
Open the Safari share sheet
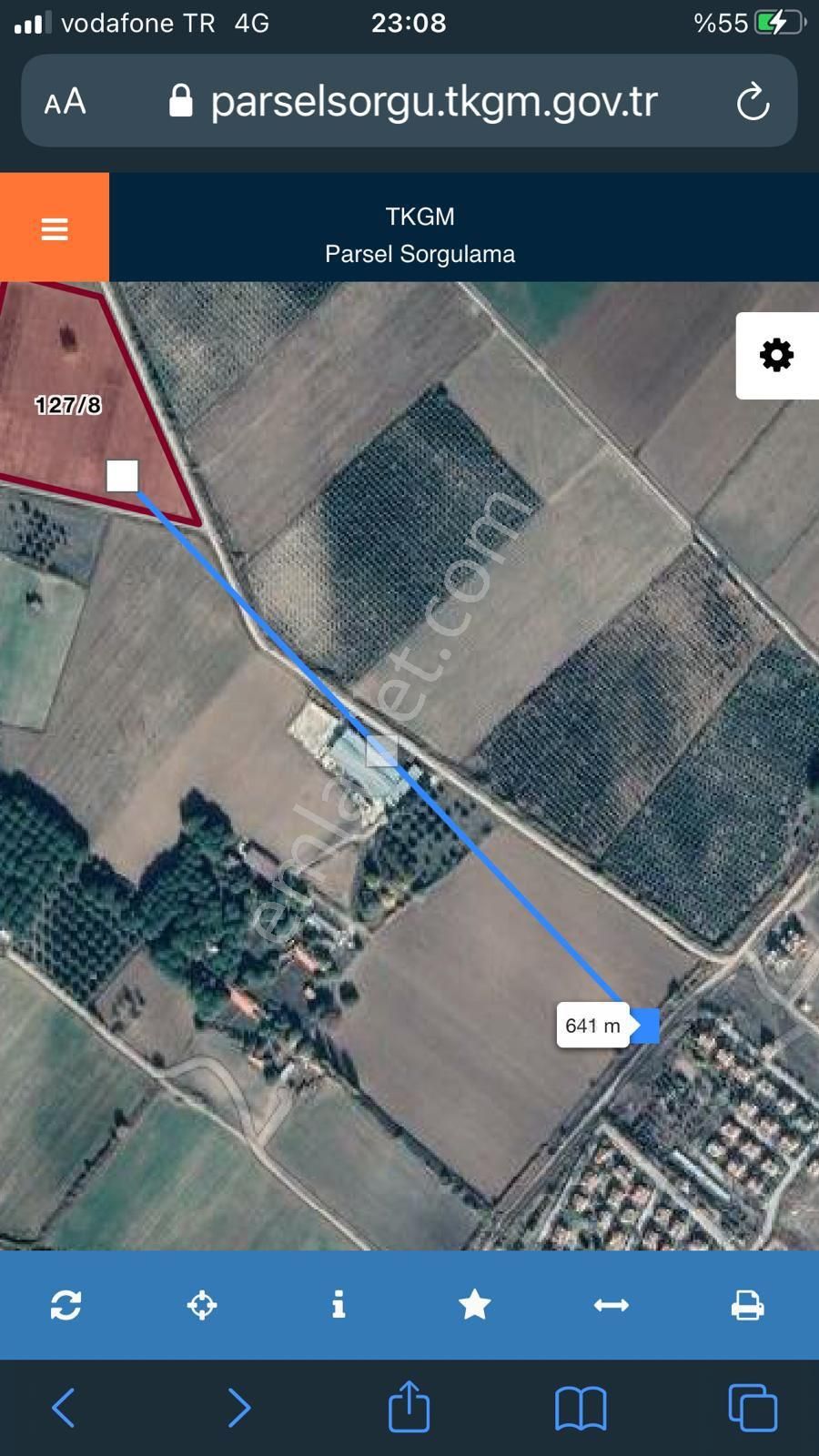click(x=409, y=1405)
